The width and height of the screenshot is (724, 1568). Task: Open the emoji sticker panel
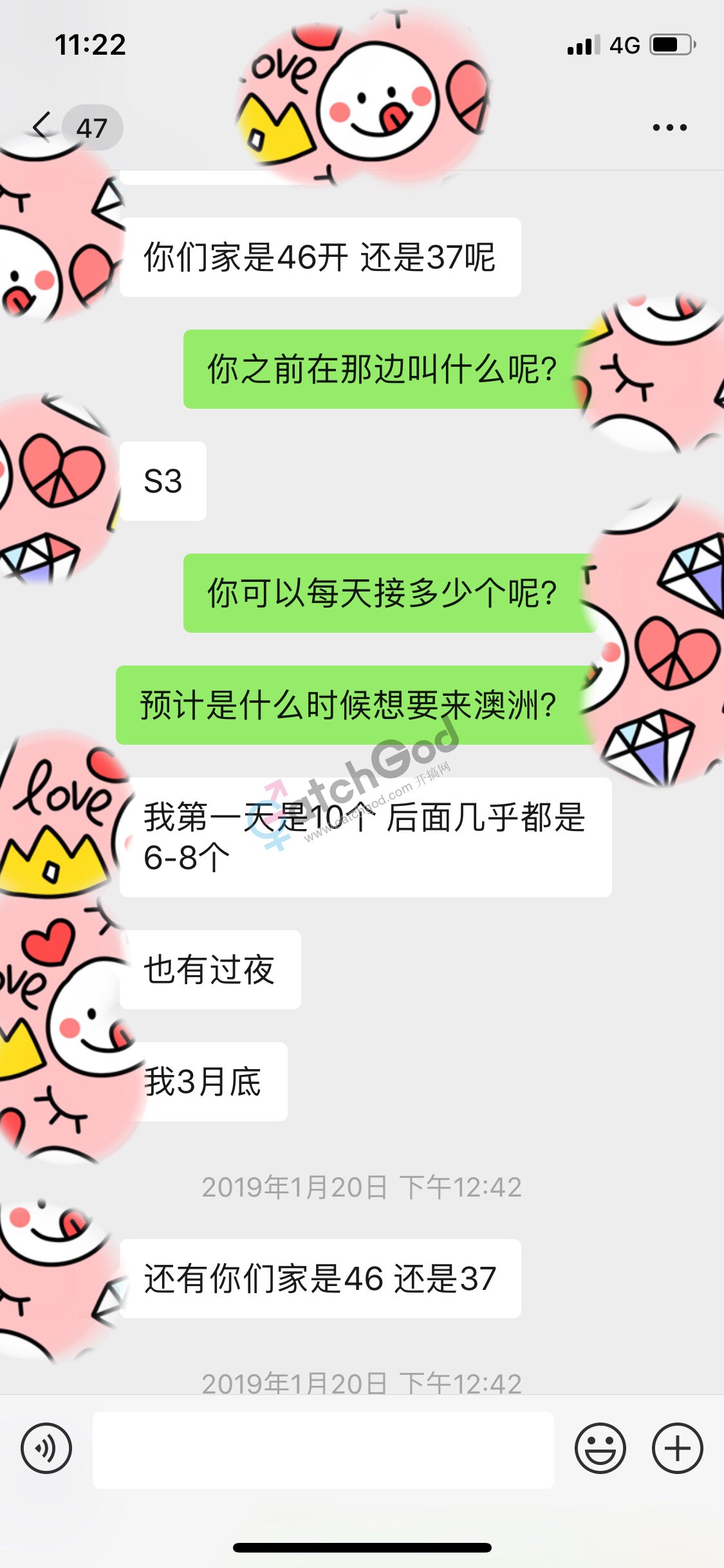tap(600, 1448)
